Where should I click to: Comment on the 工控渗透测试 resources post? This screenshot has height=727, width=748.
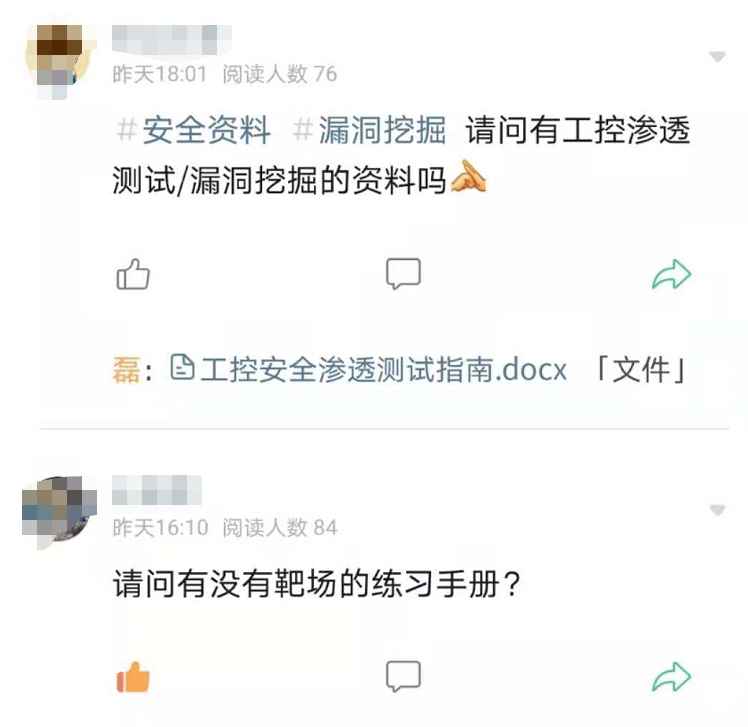(404, 274)
